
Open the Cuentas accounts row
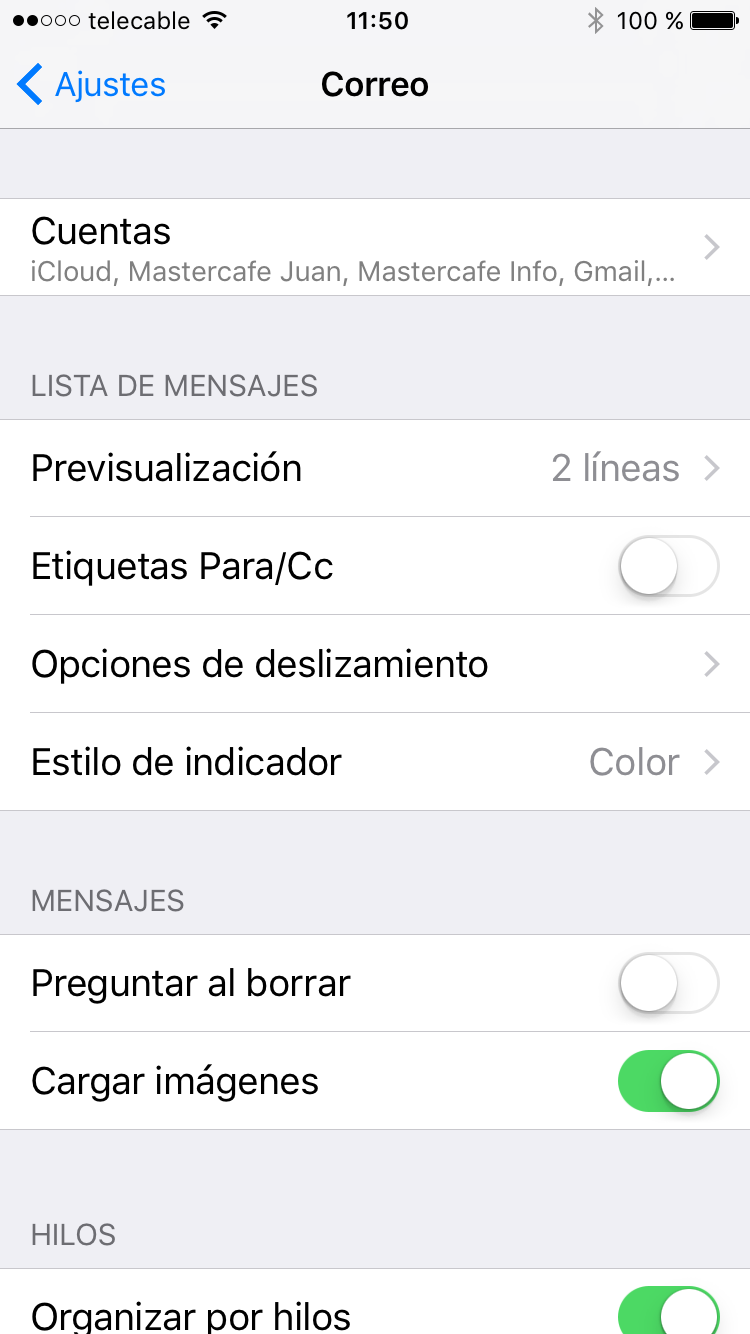[x=375, y=247]
